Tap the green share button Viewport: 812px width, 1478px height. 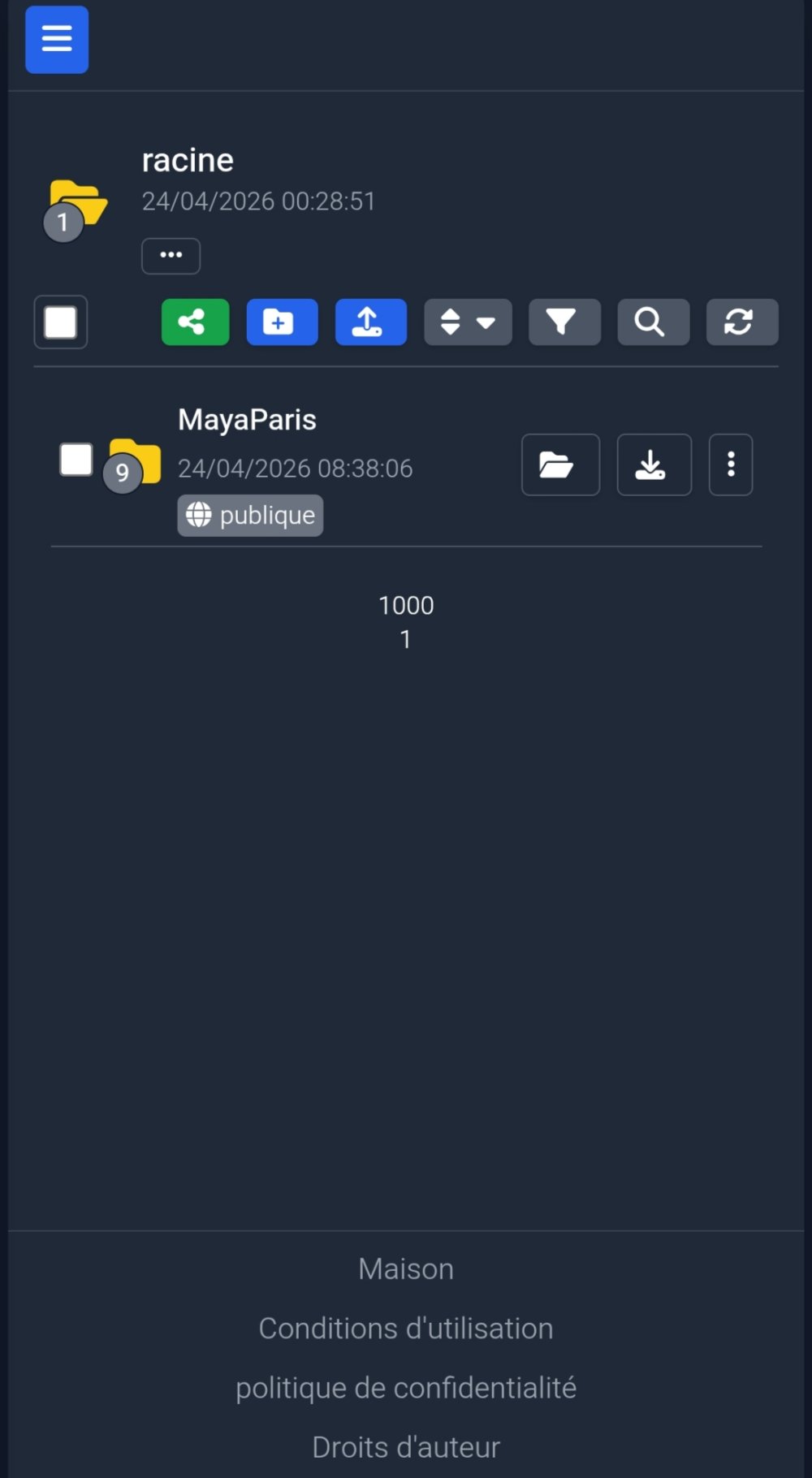(x=195, y=322)
